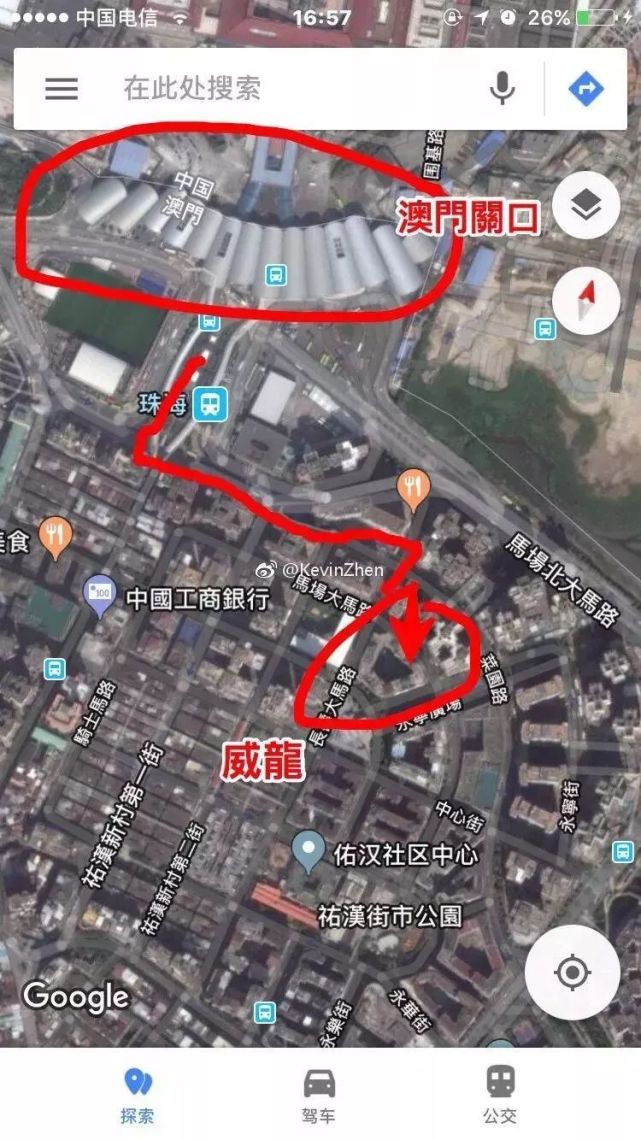Image resolution: width=641 pixels, height=1140 pixels.
Task: Tap the 珠海 bus station marker
Action: (210, 404)
